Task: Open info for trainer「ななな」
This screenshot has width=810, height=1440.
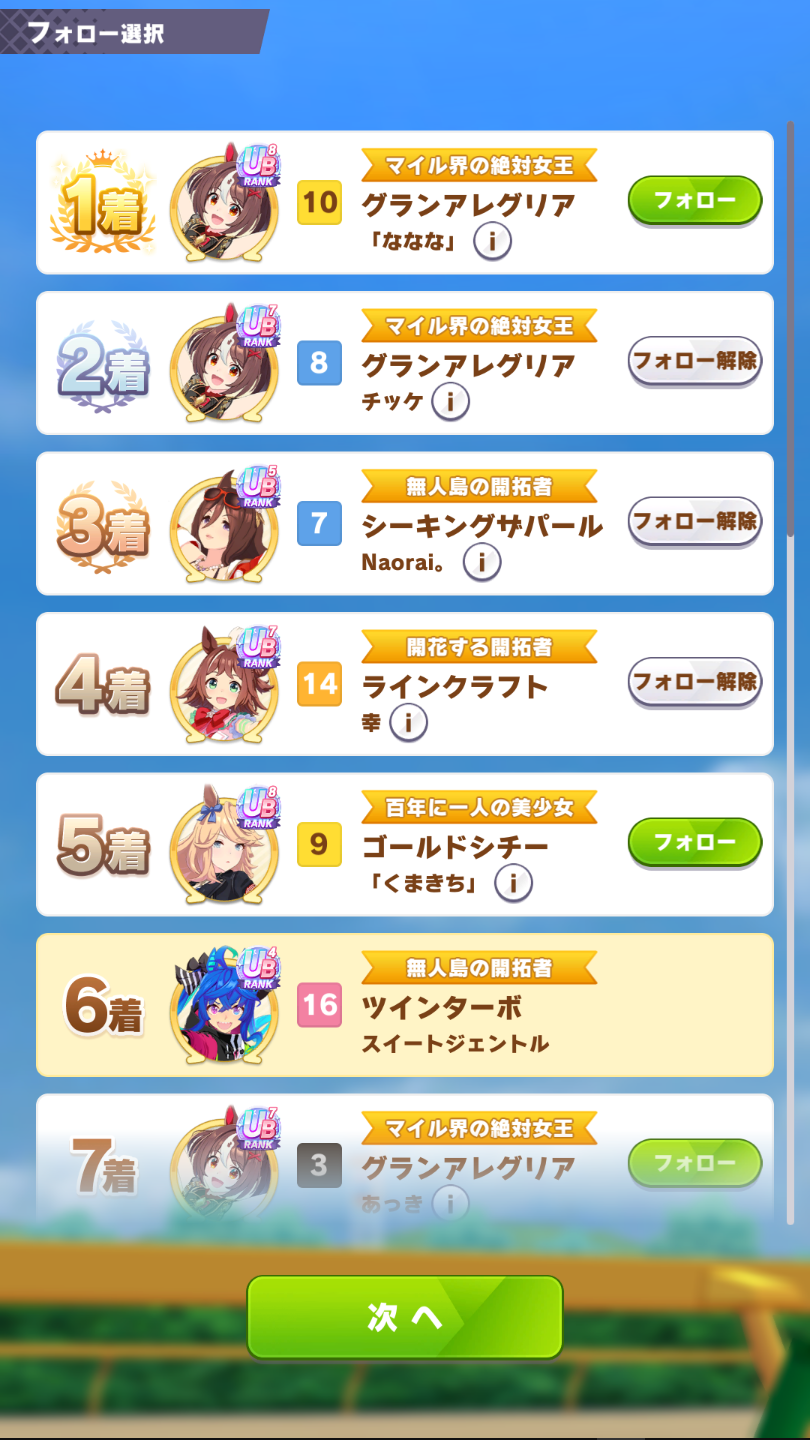Action: [492, 241]
